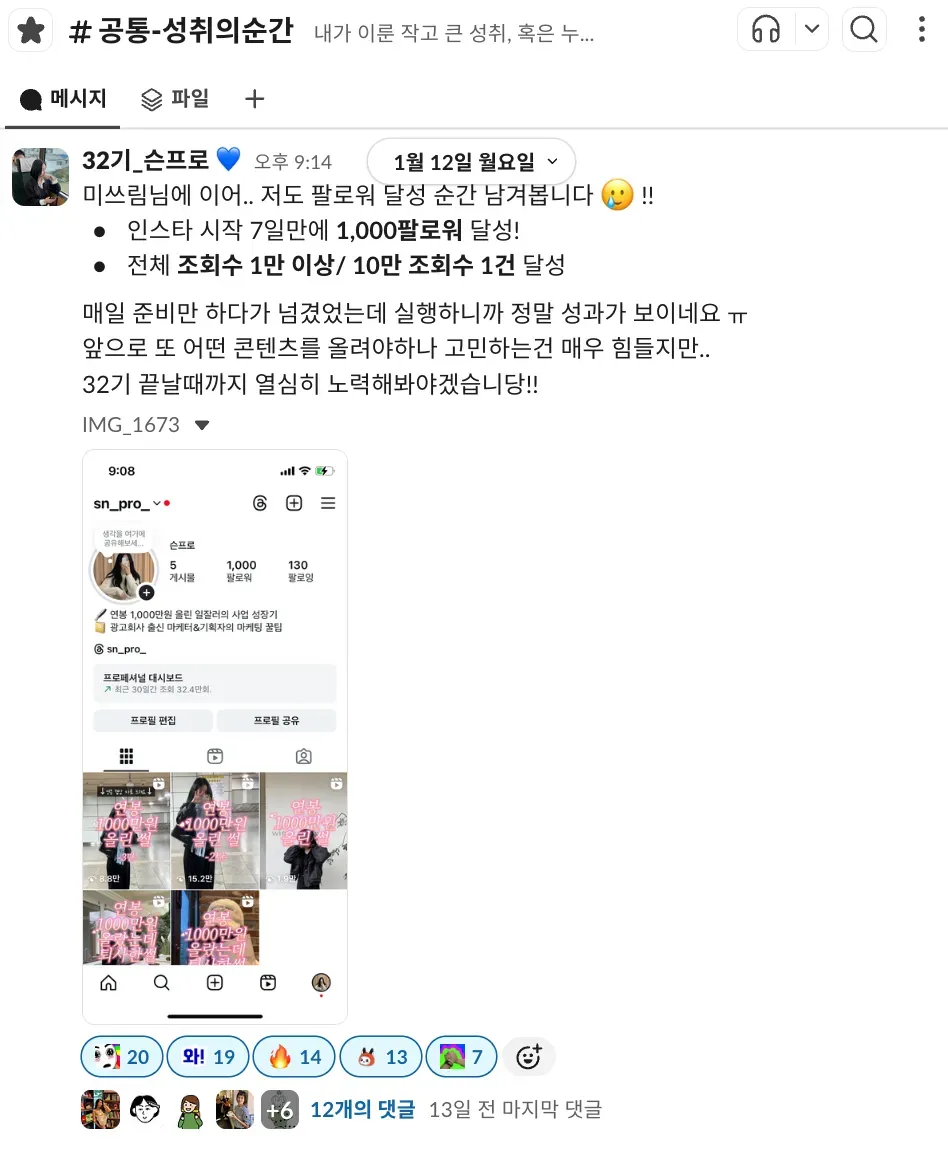The image size is (948, 1152).
Task: Open the 1월 12일 월요일 date picker
Action: (471, 162)
